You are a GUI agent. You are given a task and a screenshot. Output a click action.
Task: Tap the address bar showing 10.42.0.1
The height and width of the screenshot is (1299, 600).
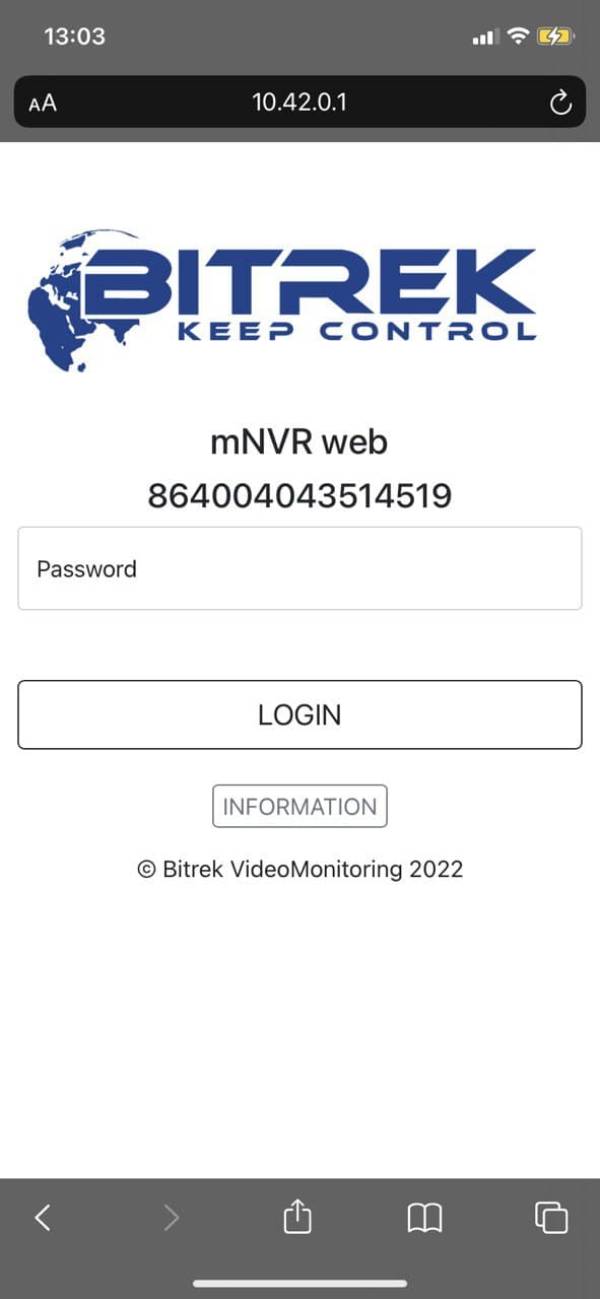[299, 102]
